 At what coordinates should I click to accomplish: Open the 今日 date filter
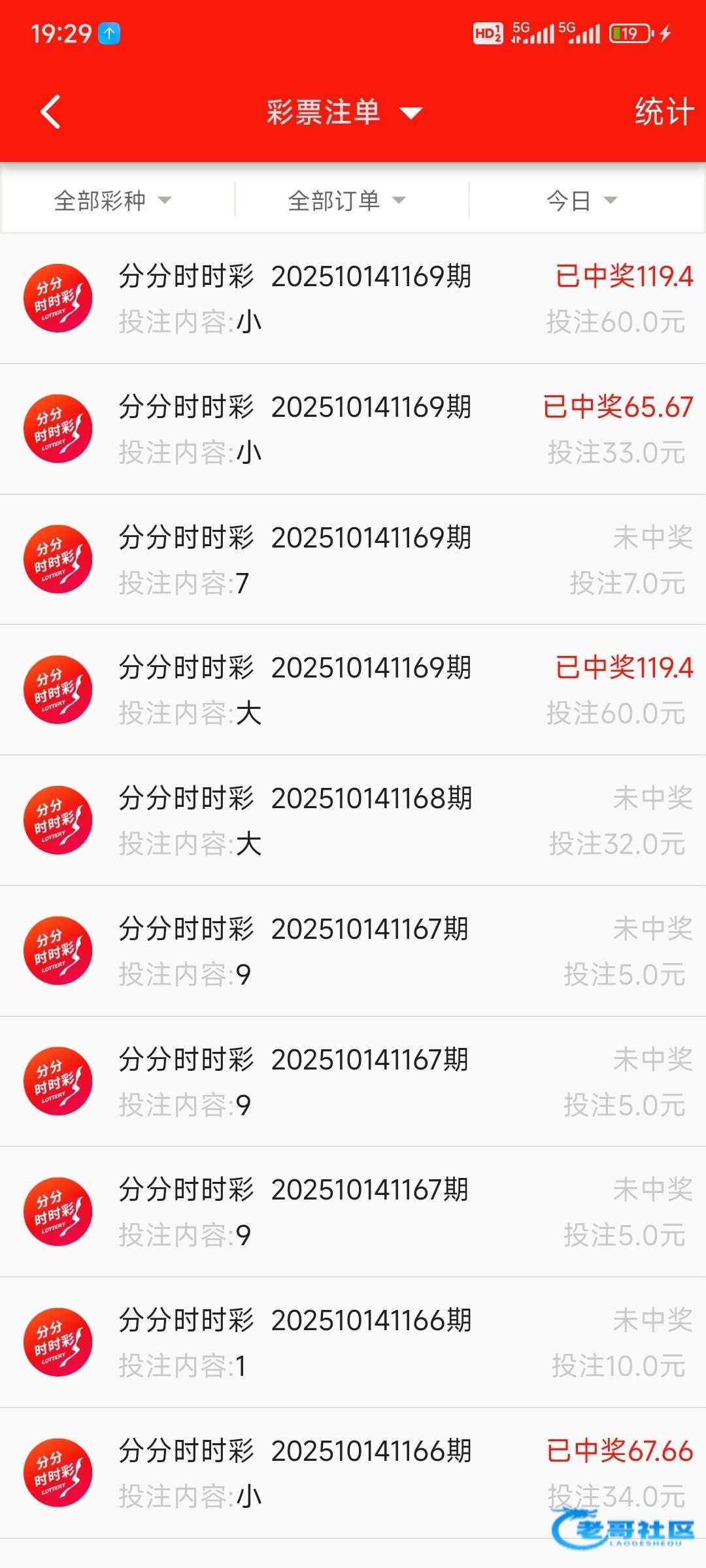(x=582, y=200)
